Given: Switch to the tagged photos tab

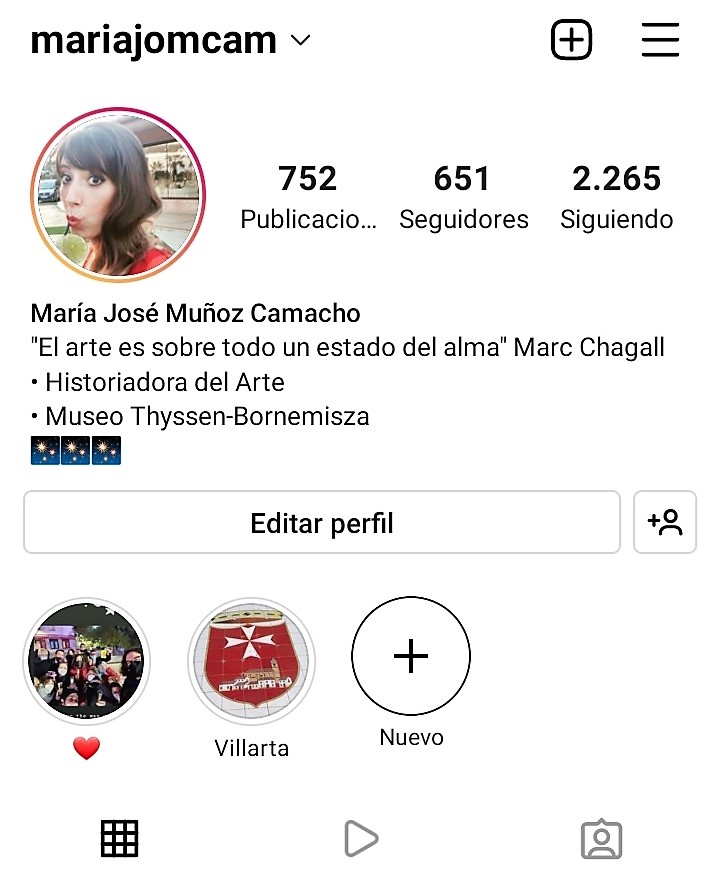Looking at the screenshot, I should [601, 838].
